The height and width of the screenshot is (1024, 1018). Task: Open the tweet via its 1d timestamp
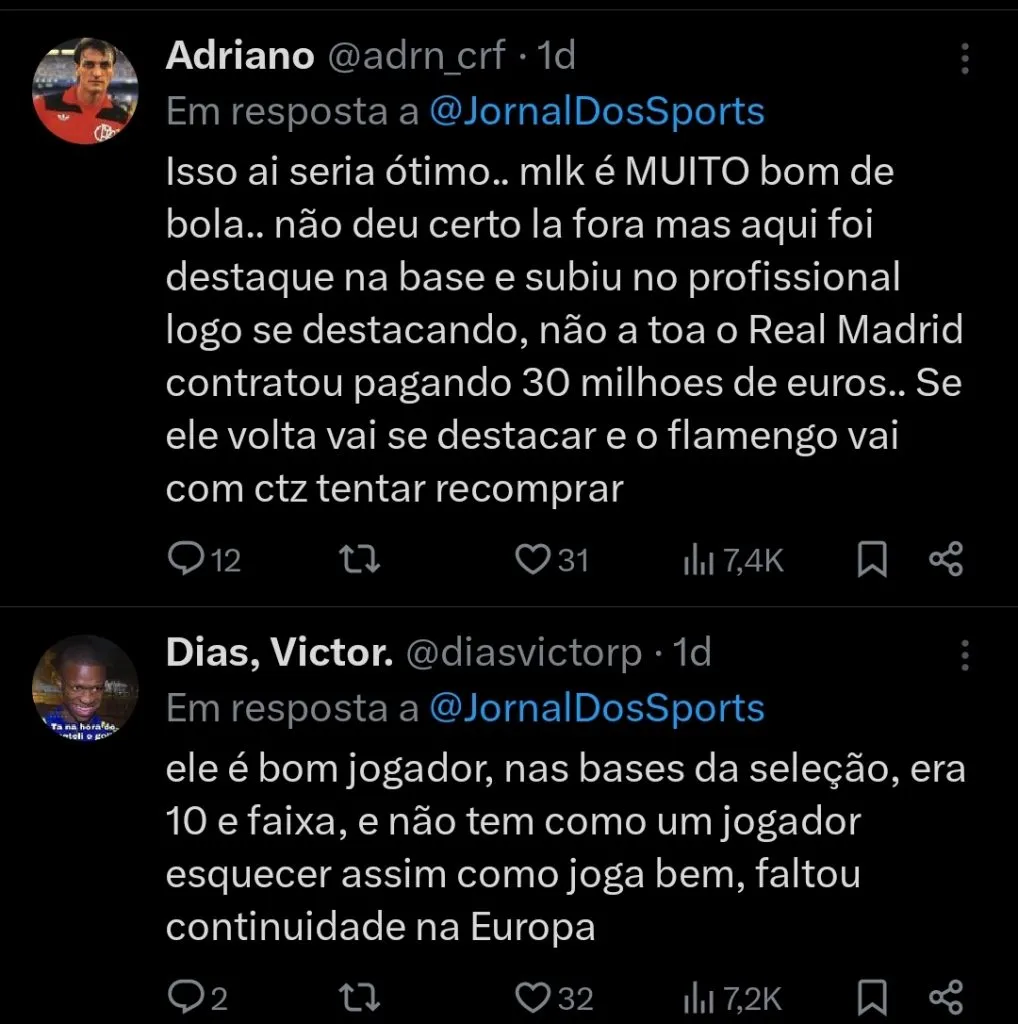click(x=556, y=57)
